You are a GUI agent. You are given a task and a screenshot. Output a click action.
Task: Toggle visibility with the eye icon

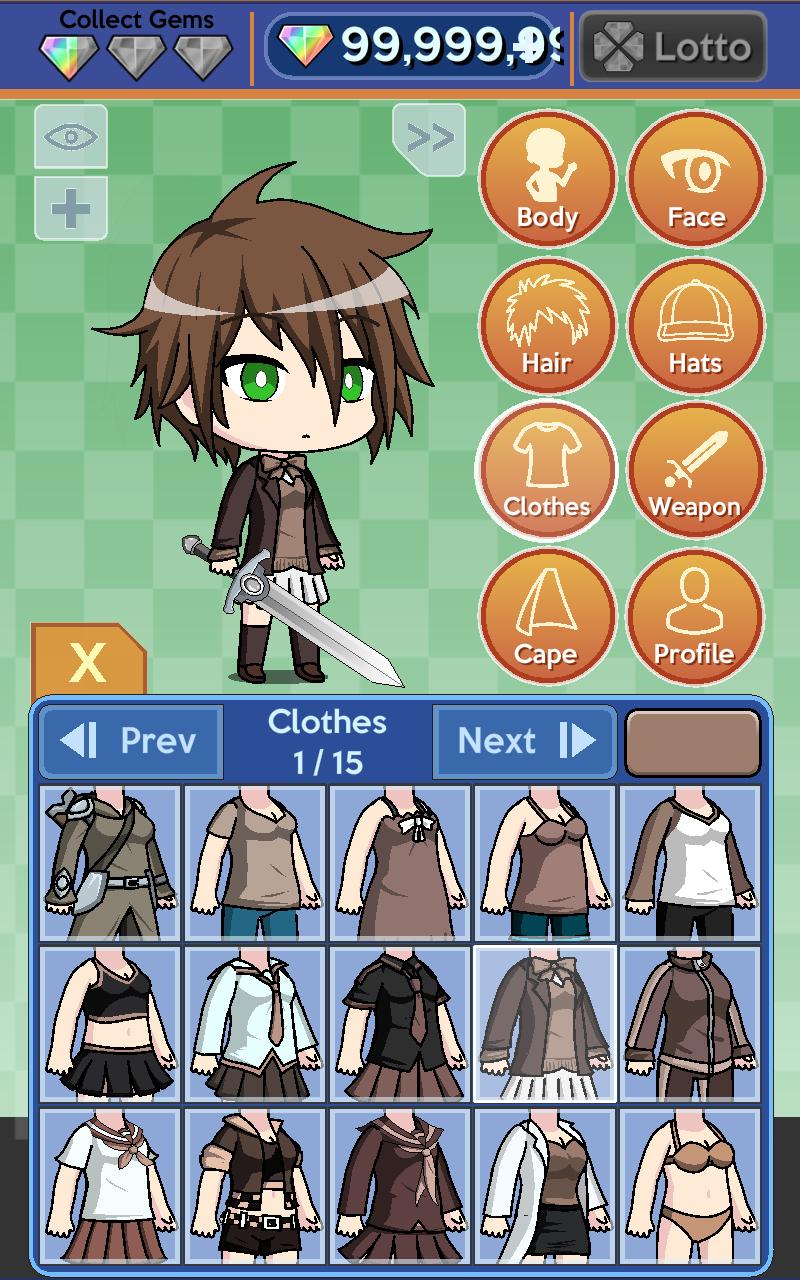[71, 137]
